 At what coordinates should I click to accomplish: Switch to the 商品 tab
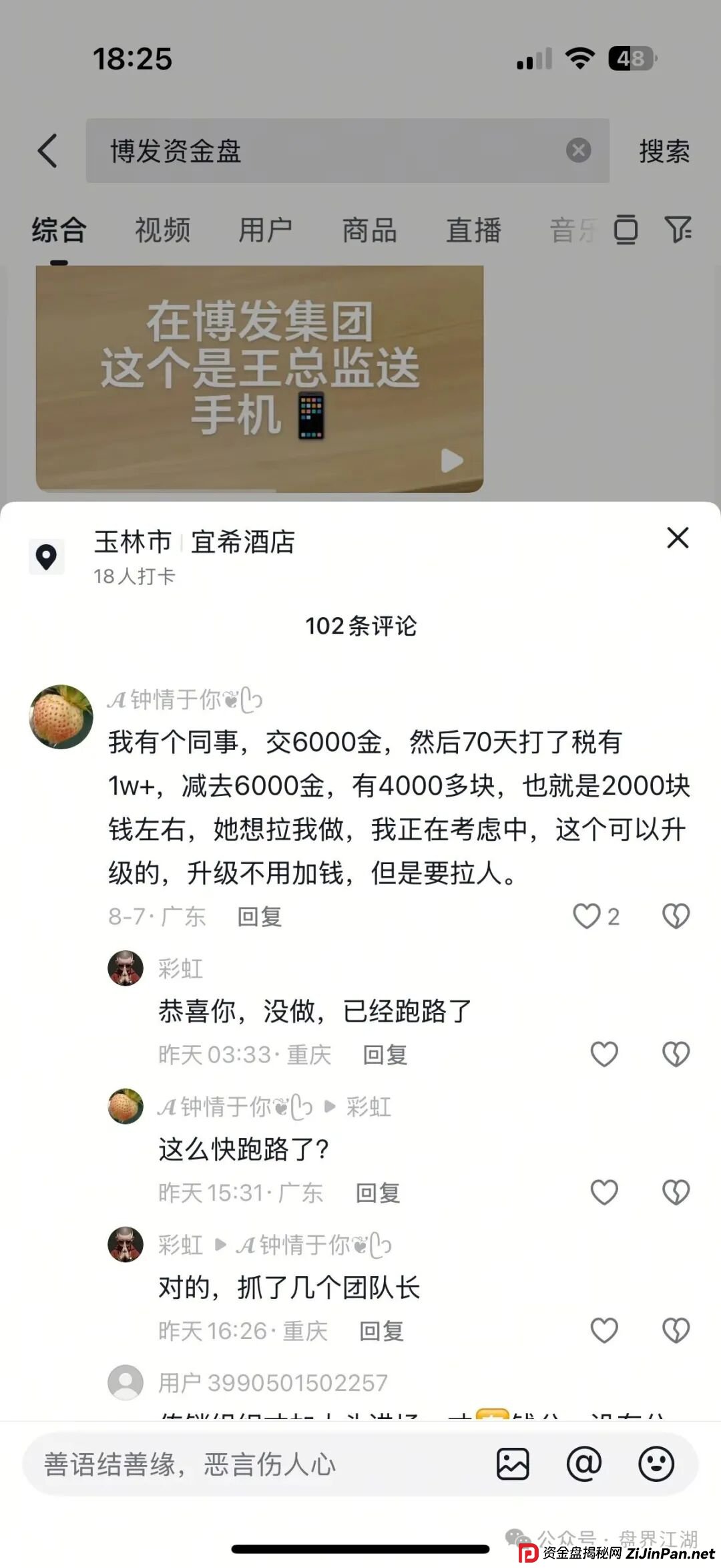369,230
